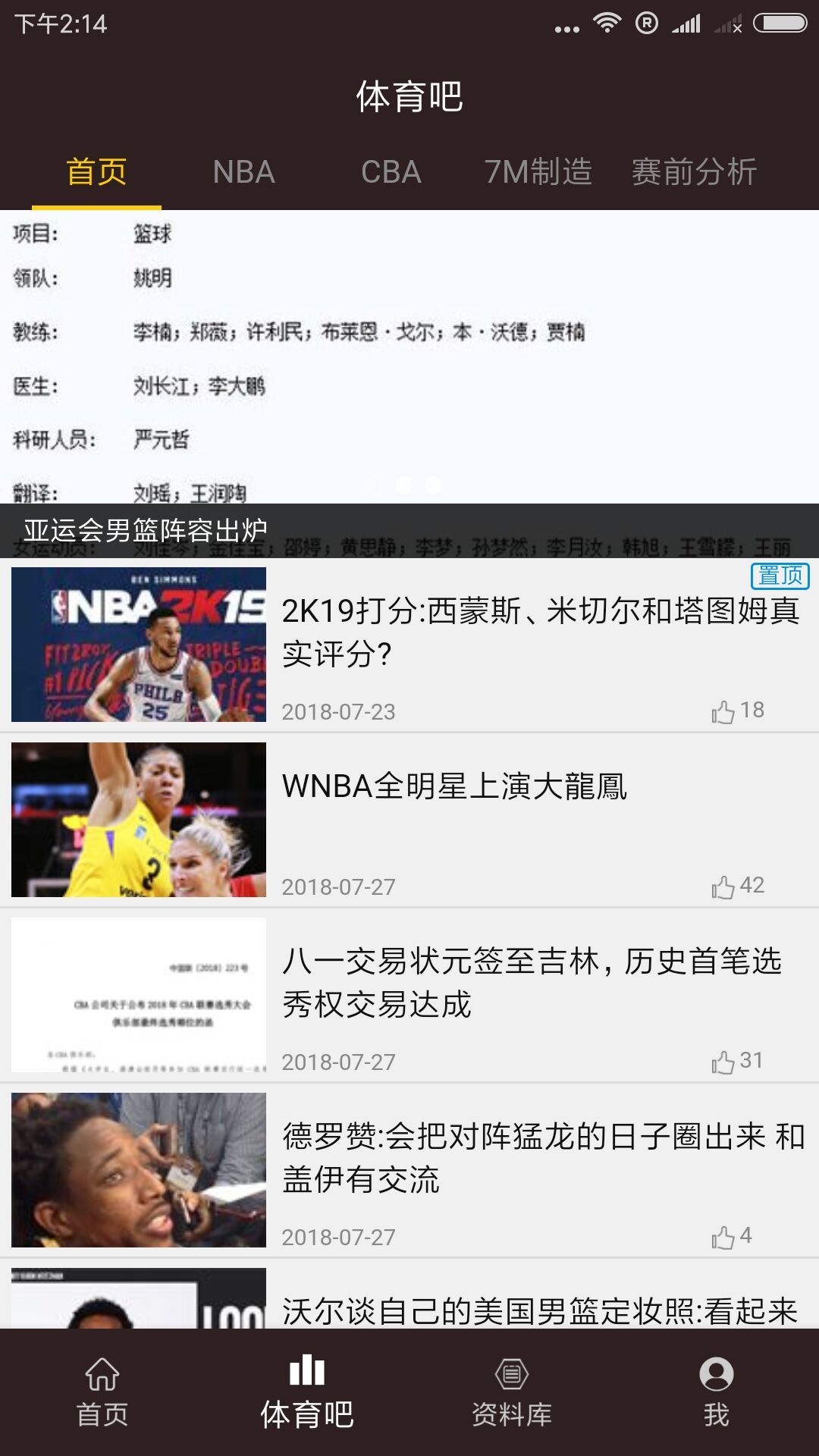
Task: Open the 7M制造 tab
Action: coord(538,172)
